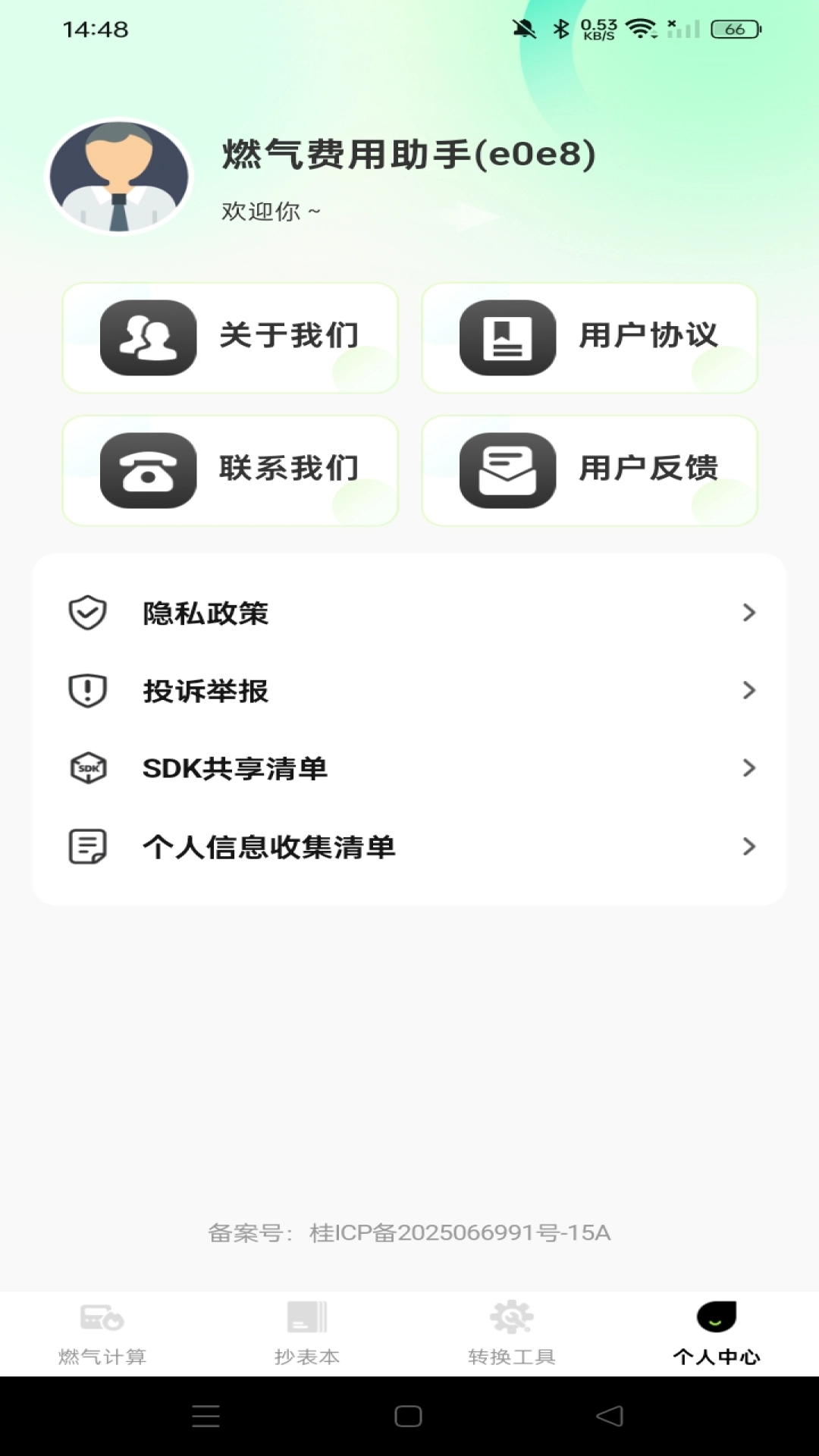
Task: Expand 隐私政策 via its chevron
Action: (749, 614)
